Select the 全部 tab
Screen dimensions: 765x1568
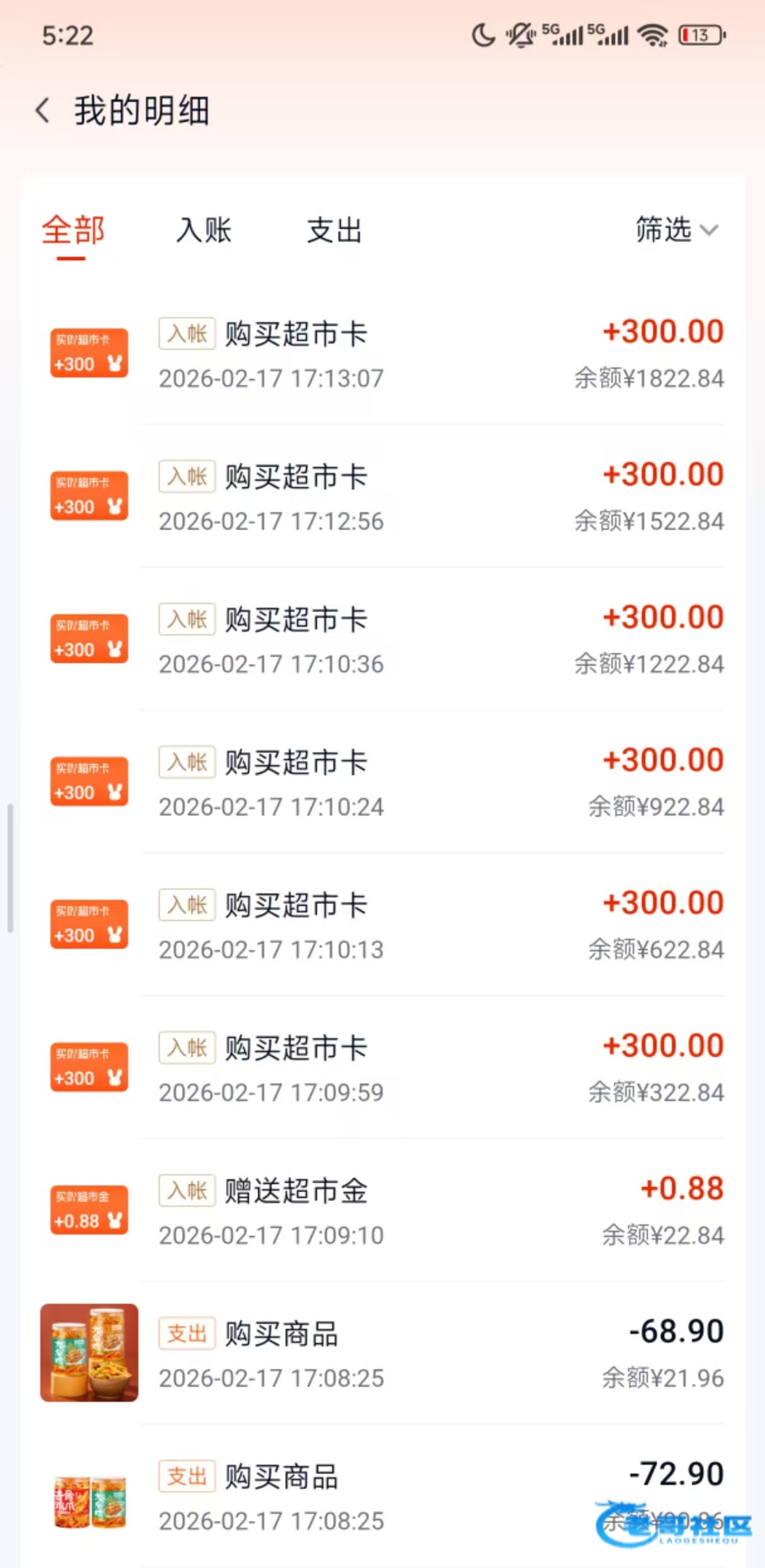[73, 230]
